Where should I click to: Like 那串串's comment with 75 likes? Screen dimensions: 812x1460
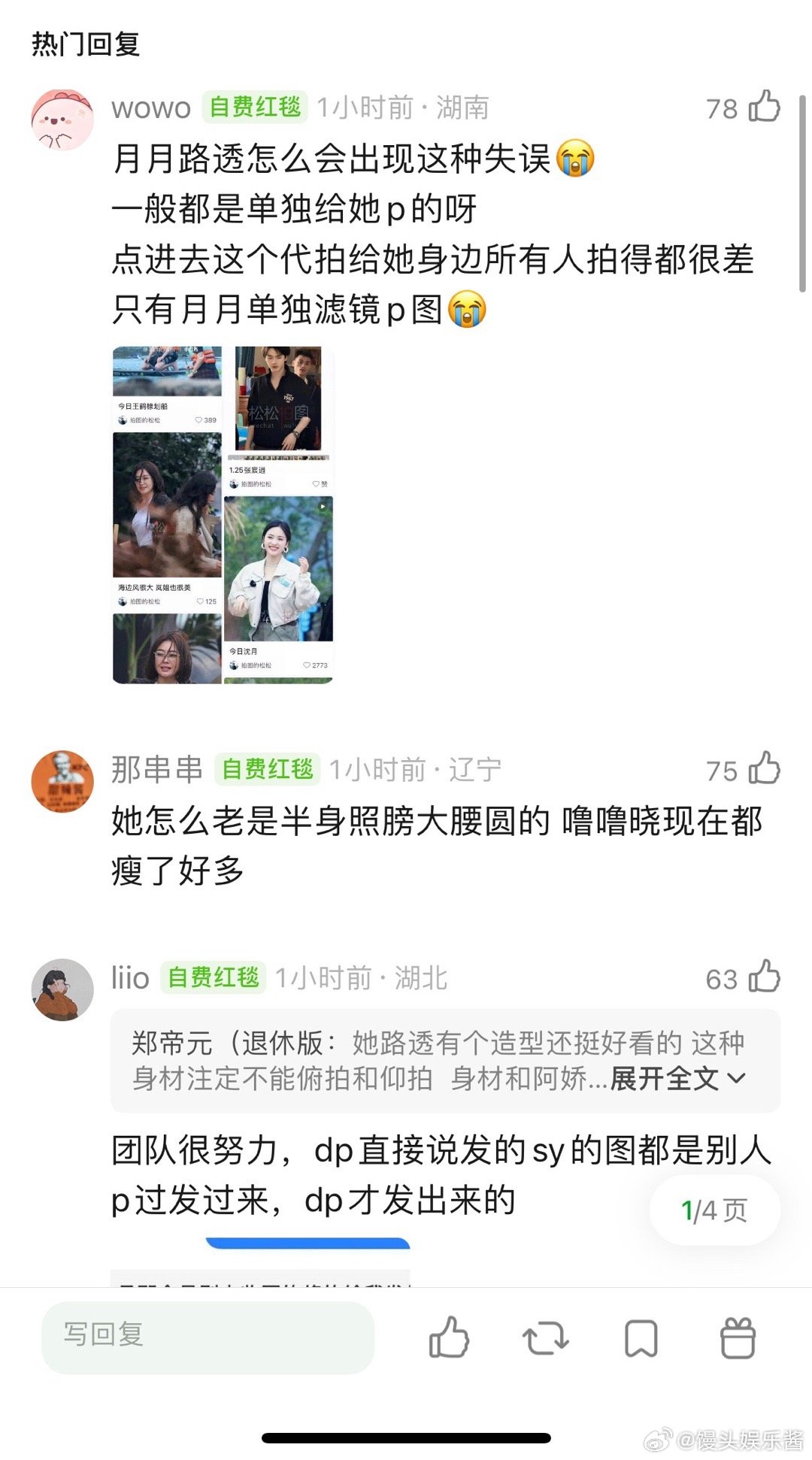(765, 768)
